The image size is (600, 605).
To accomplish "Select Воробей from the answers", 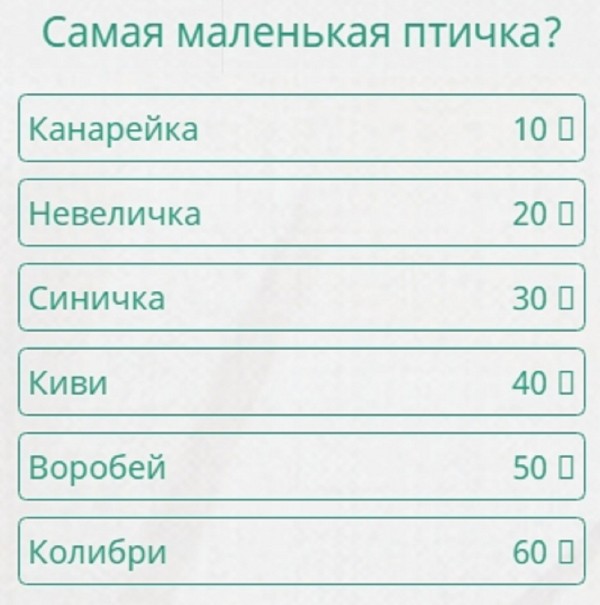I will coord(300,467).
